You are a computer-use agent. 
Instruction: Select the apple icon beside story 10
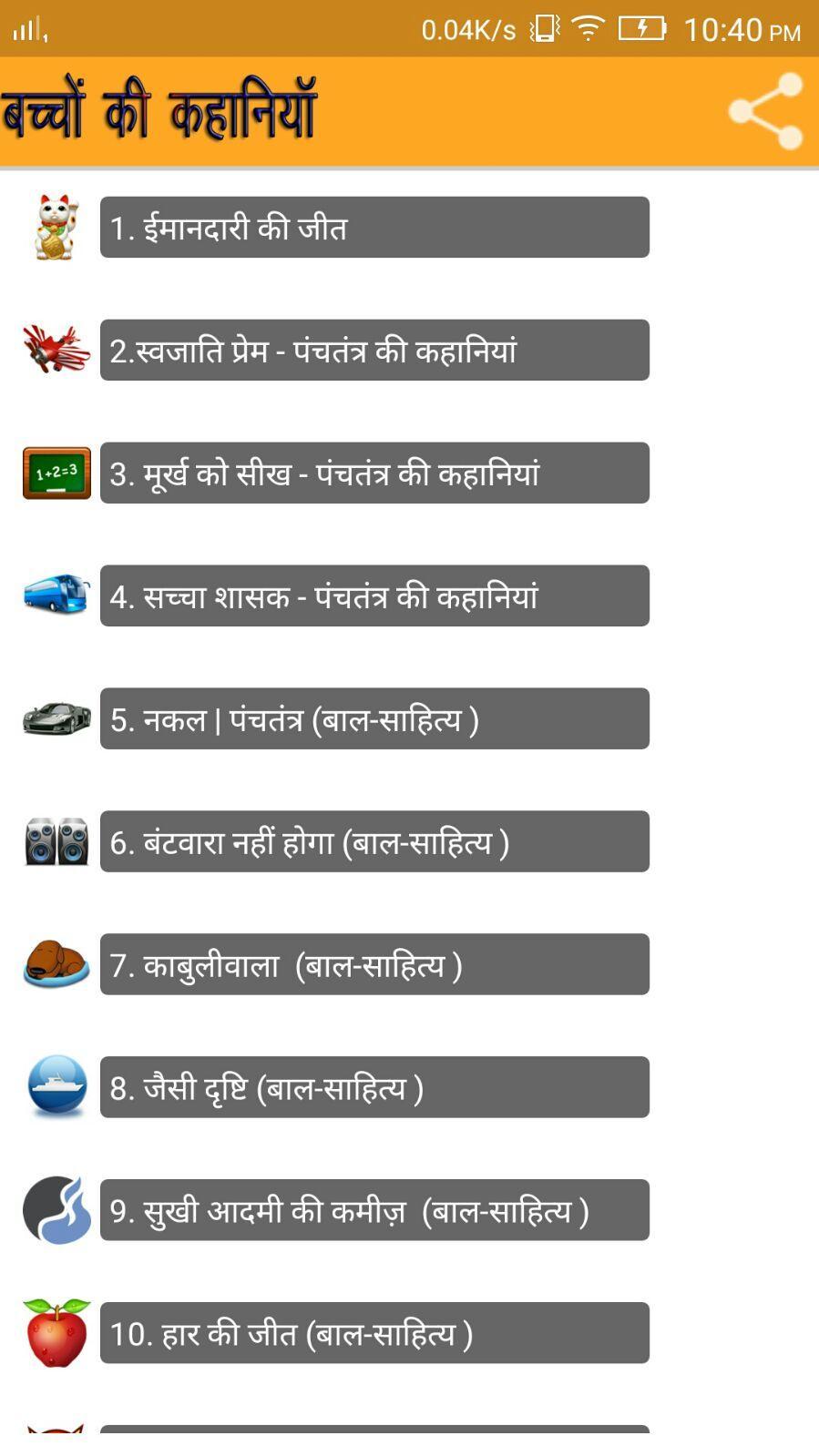tap(56, 1332)
